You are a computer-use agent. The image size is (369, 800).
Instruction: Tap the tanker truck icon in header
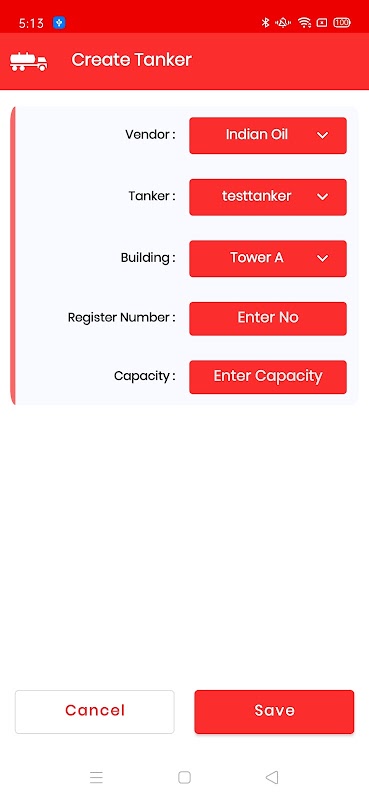point(29,62)
